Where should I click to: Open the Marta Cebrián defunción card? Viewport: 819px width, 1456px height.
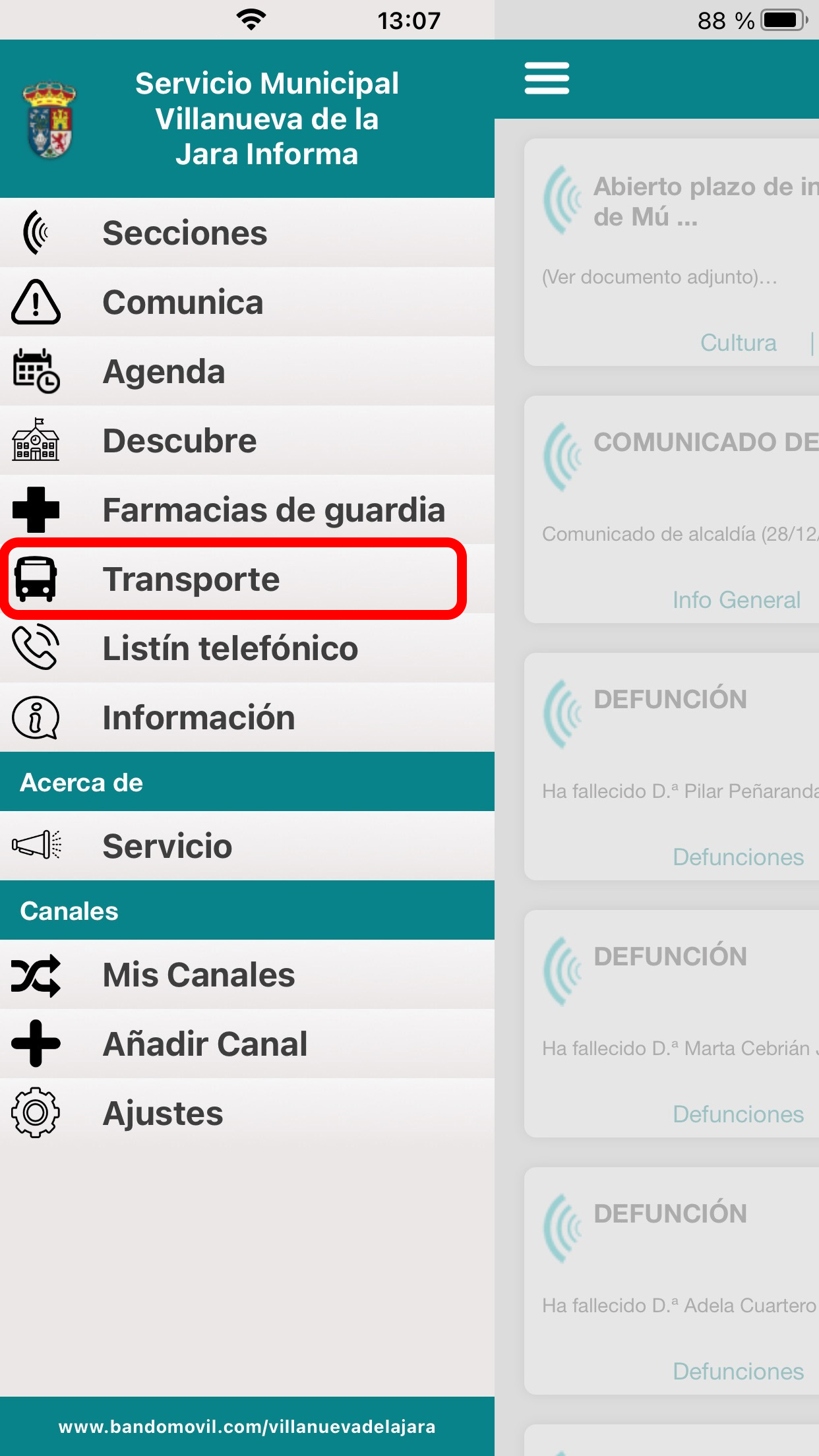(671, 1023)
